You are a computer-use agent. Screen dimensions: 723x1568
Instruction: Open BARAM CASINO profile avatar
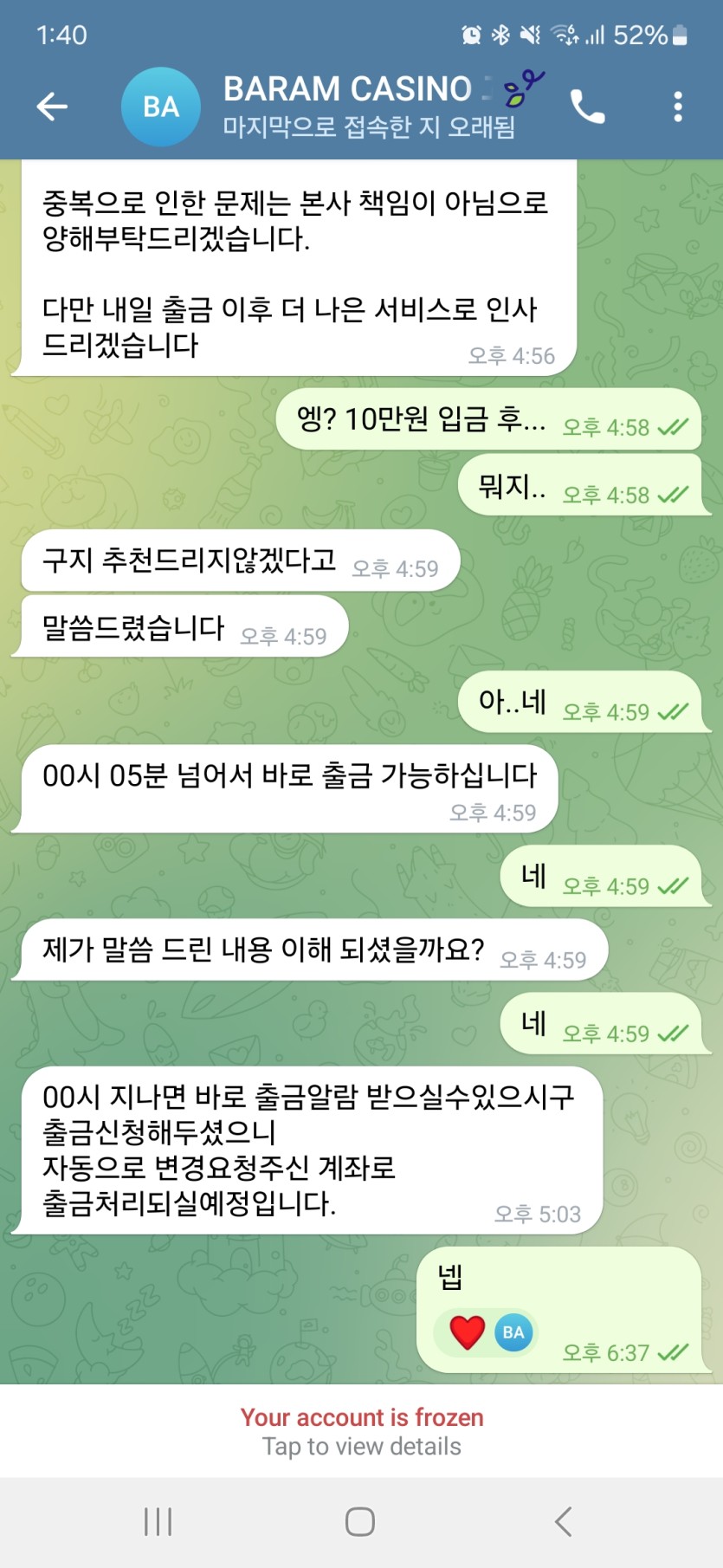[161, 107]
